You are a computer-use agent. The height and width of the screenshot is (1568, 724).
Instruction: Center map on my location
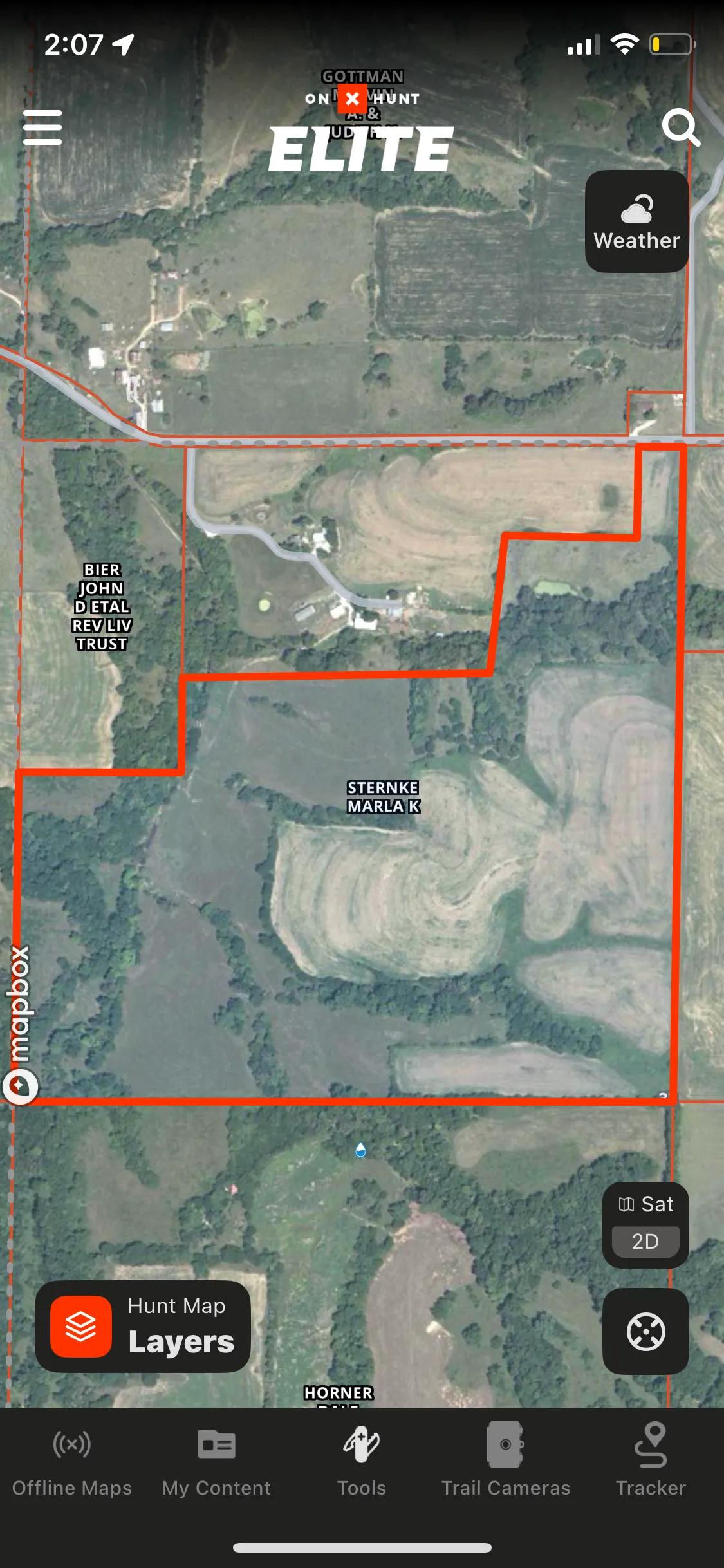pyautogui.click(x=645, y=1332)
